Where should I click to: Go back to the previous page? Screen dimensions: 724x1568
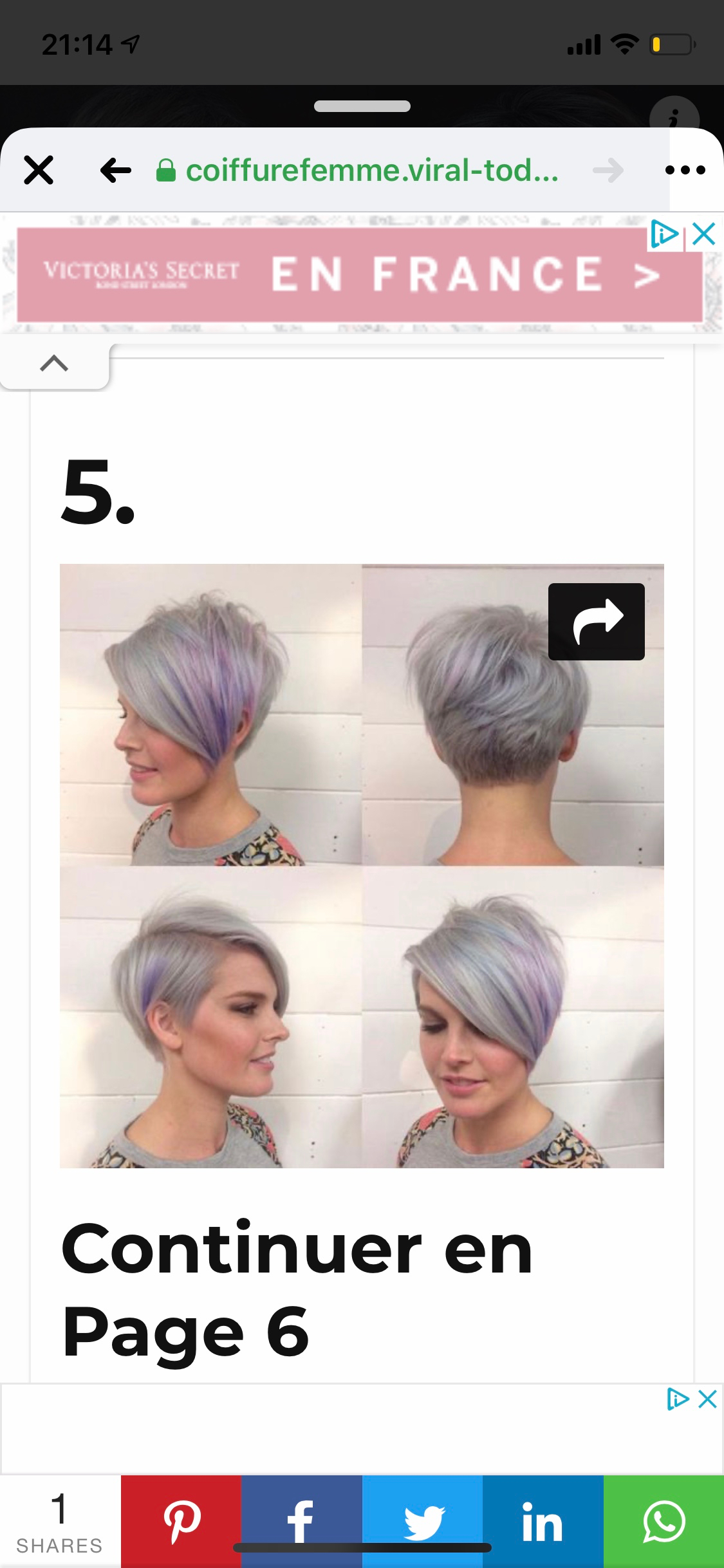[116, 171]
